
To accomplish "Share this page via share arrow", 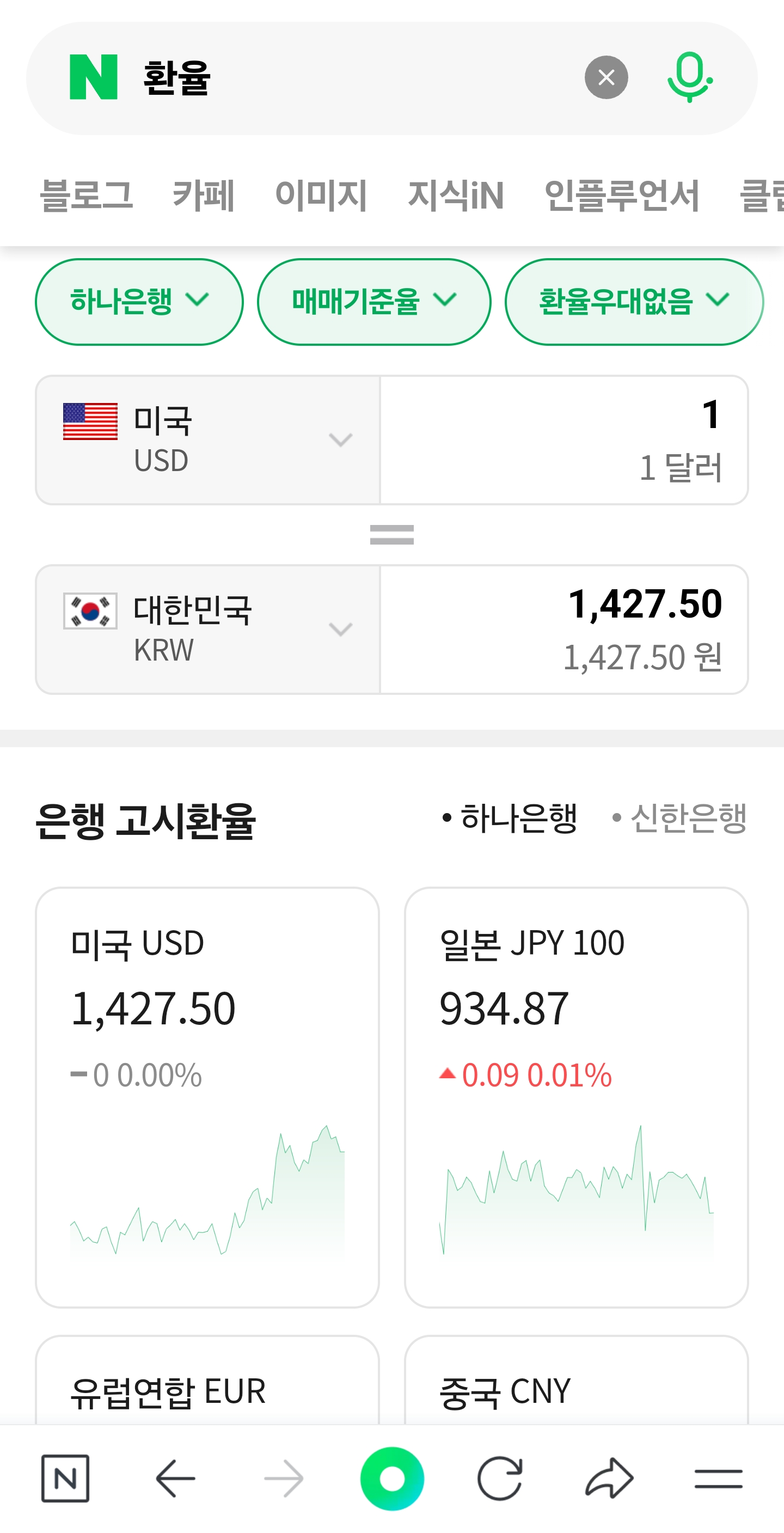I will point(609,1478).
